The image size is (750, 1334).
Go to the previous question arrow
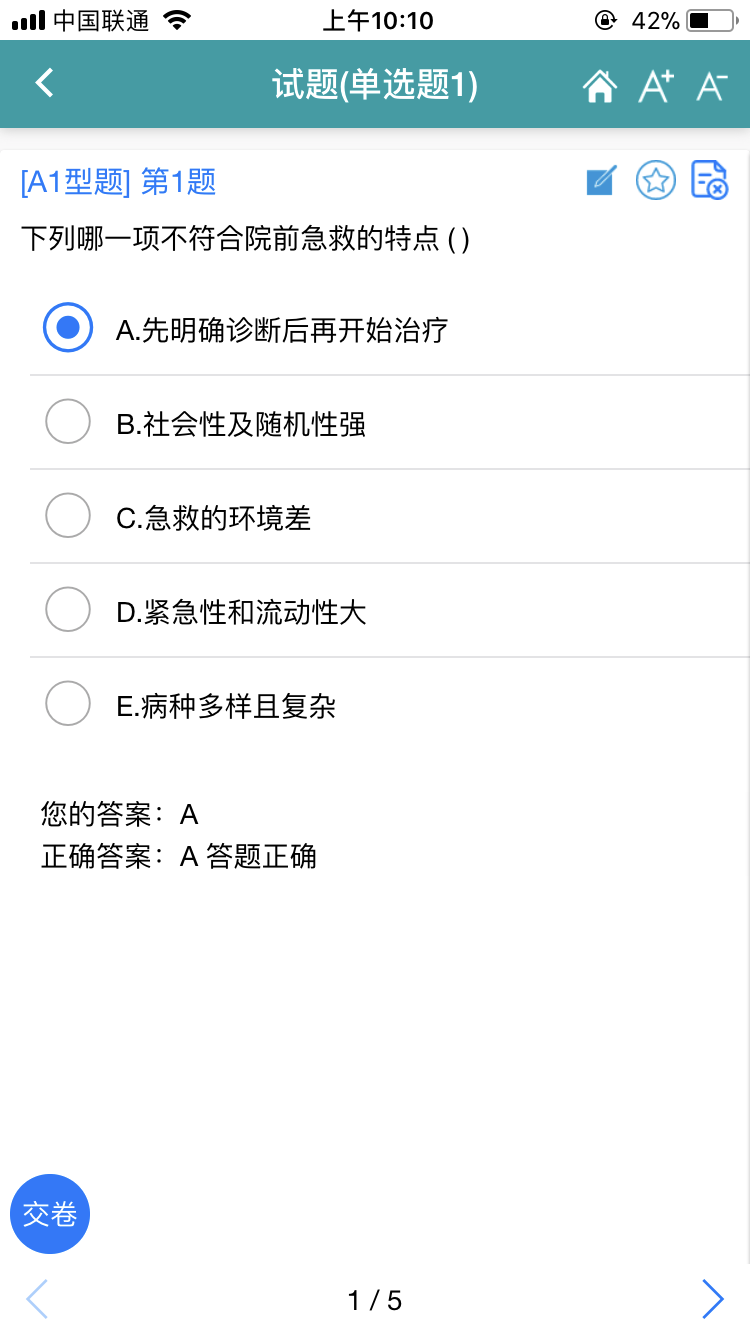tap(37, 1299)
